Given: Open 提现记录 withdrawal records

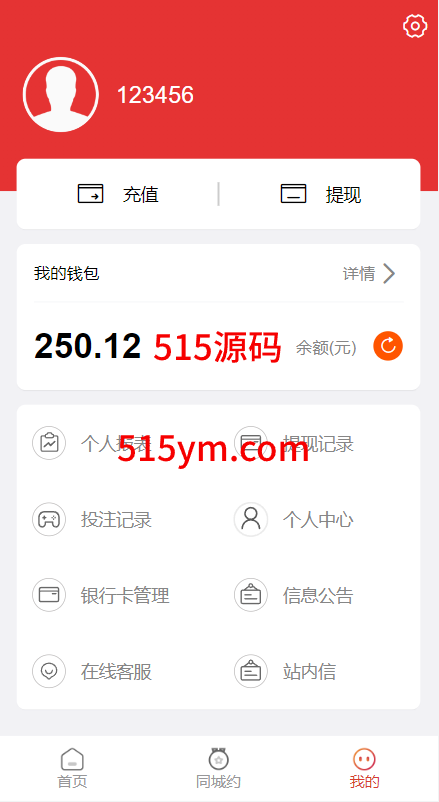Looking at the screenshot, I should (294, 443).
